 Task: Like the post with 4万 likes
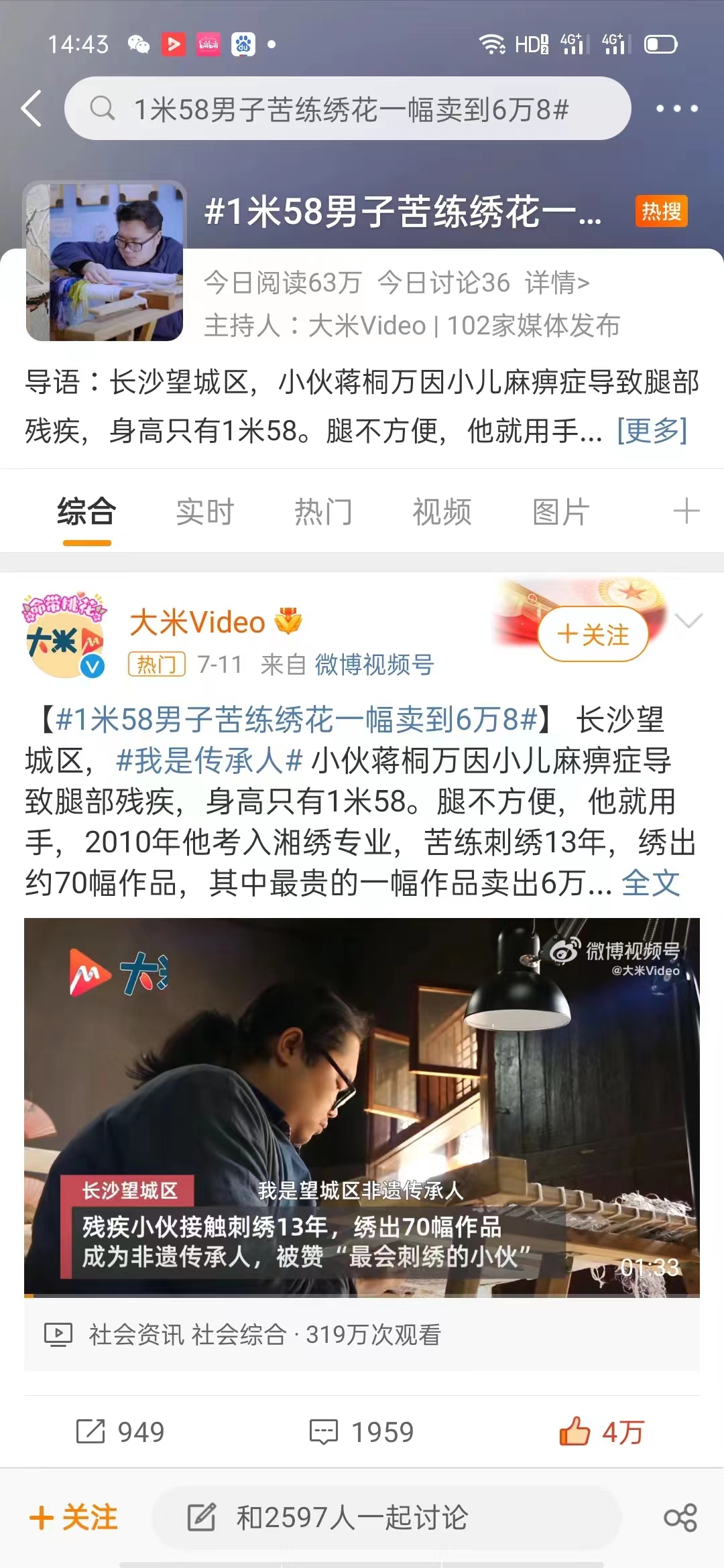(x=601, y=1432)
